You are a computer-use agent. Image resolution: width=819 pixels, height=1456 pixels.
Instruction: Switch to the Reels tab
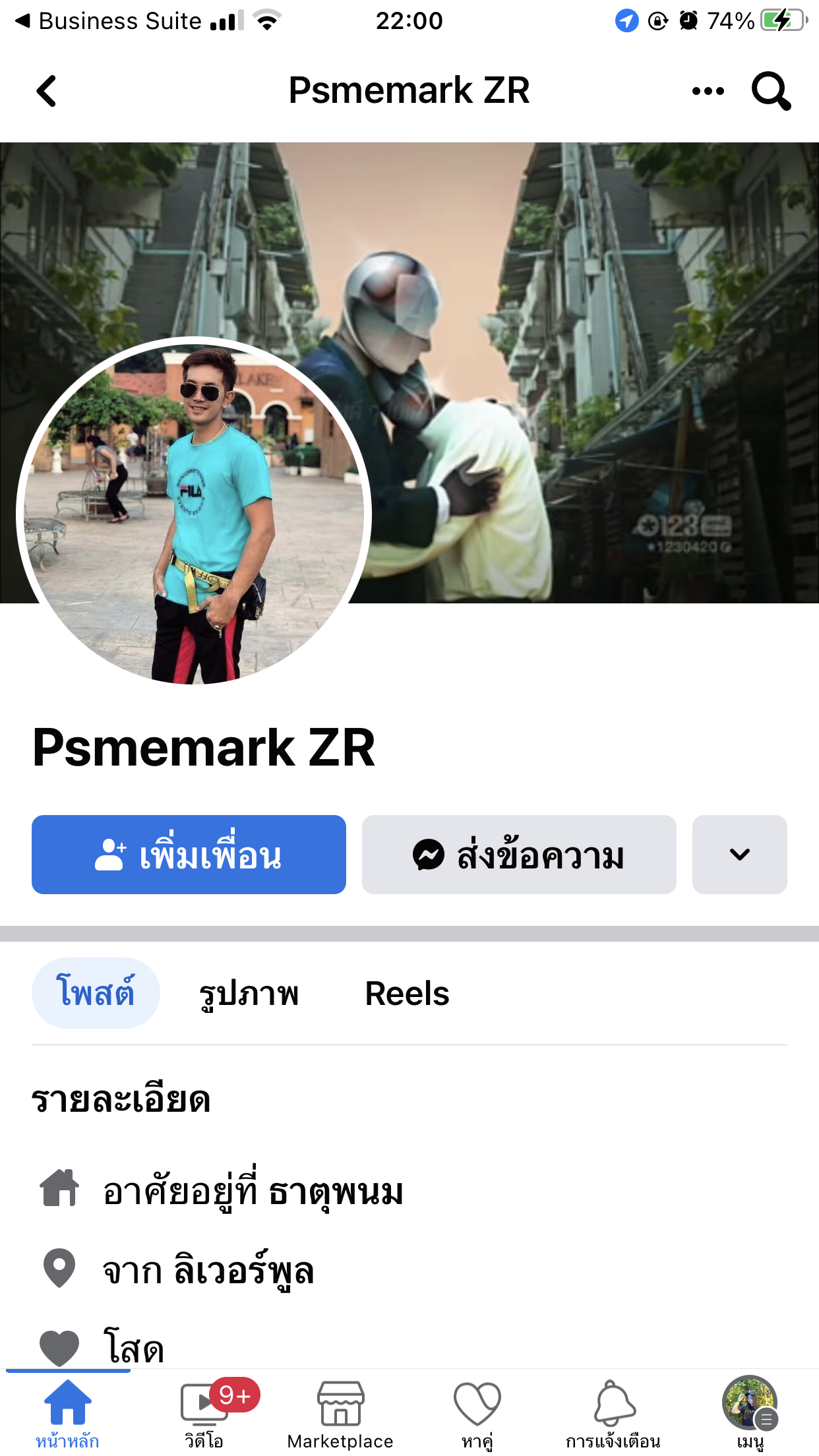[407, 994]
